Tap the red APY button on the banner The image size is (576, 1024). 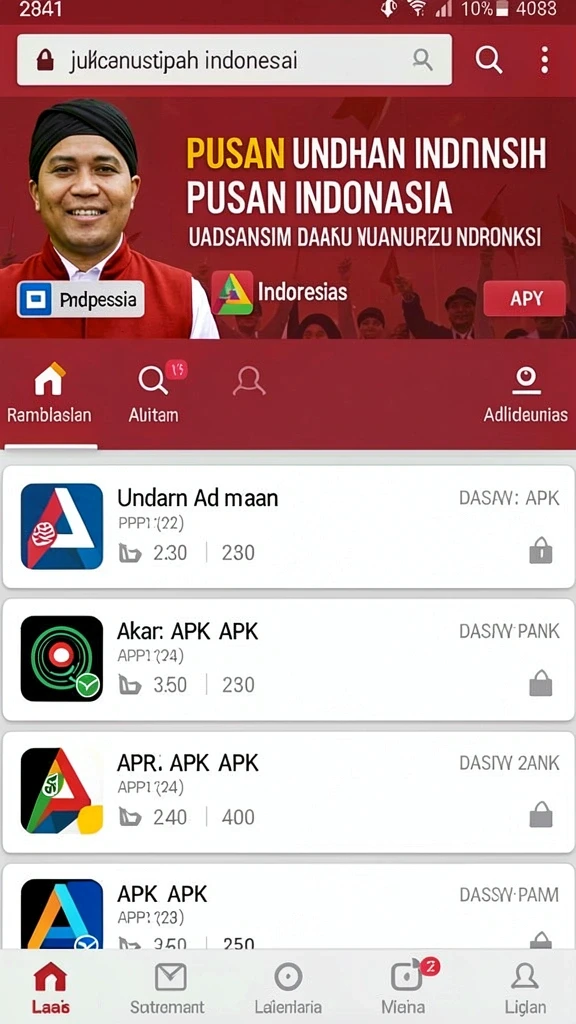[x=524, y=298]
